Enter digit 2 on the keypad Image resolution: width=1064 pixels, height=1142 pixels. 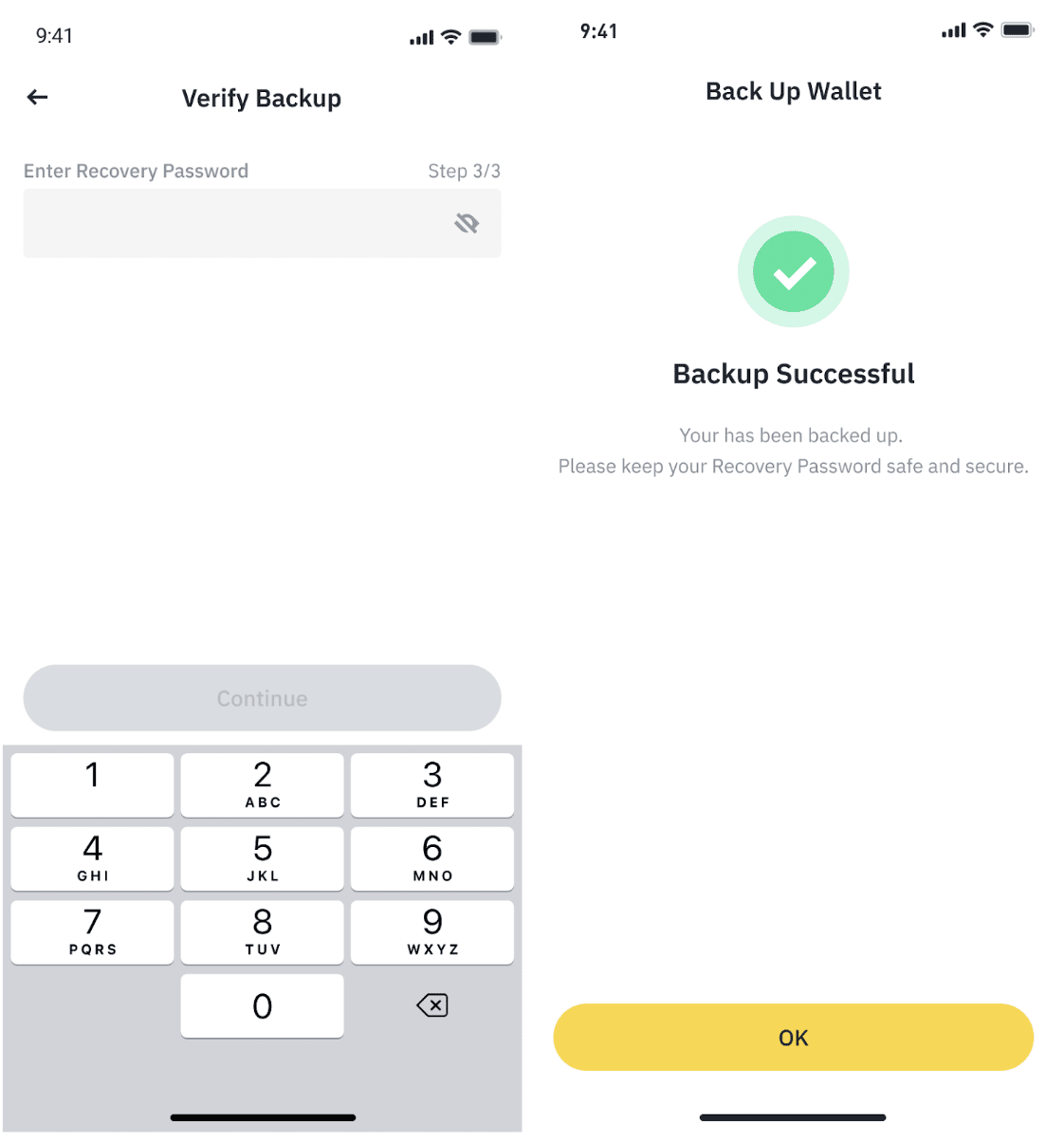point(262,784)
